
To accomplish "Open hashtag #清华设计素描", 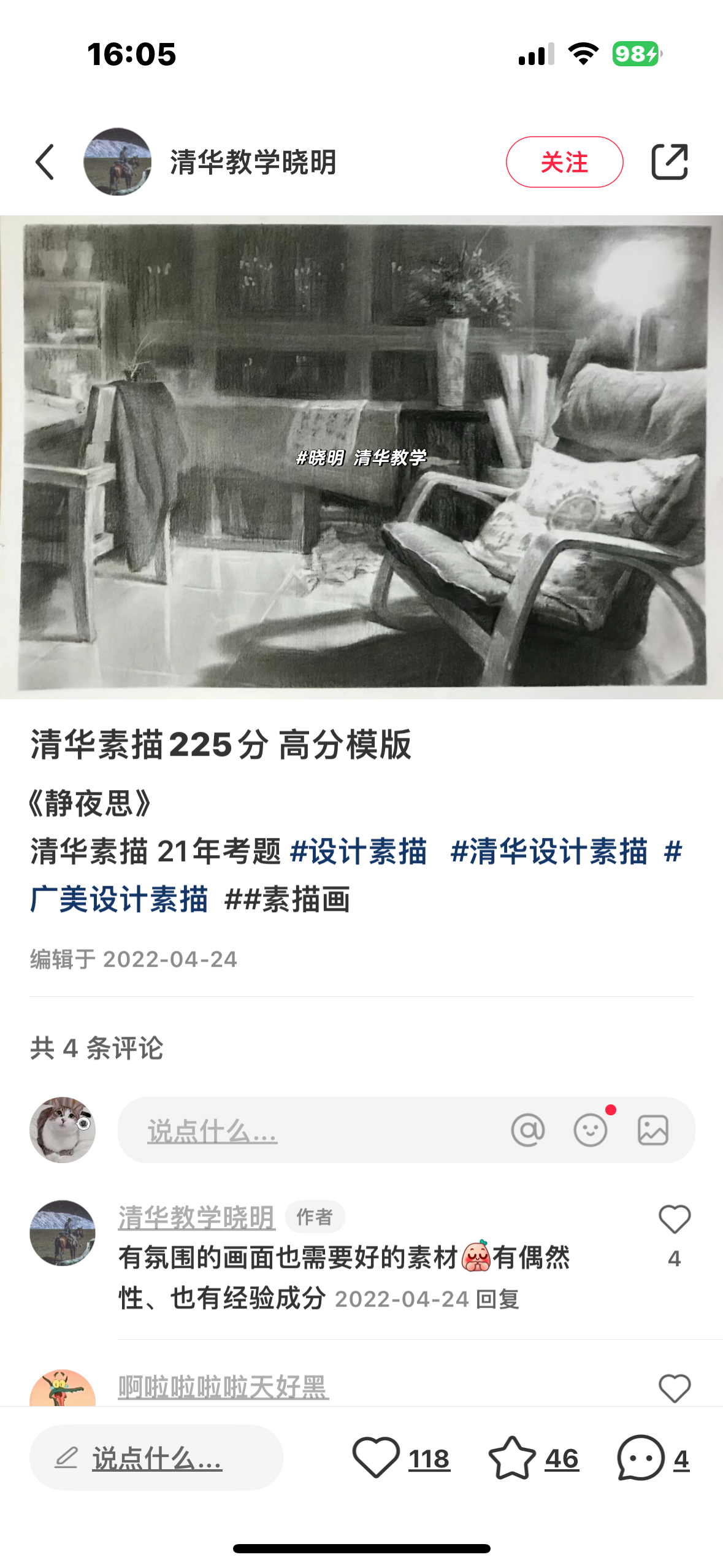I will pyautogui.click(x=549, y=851).
